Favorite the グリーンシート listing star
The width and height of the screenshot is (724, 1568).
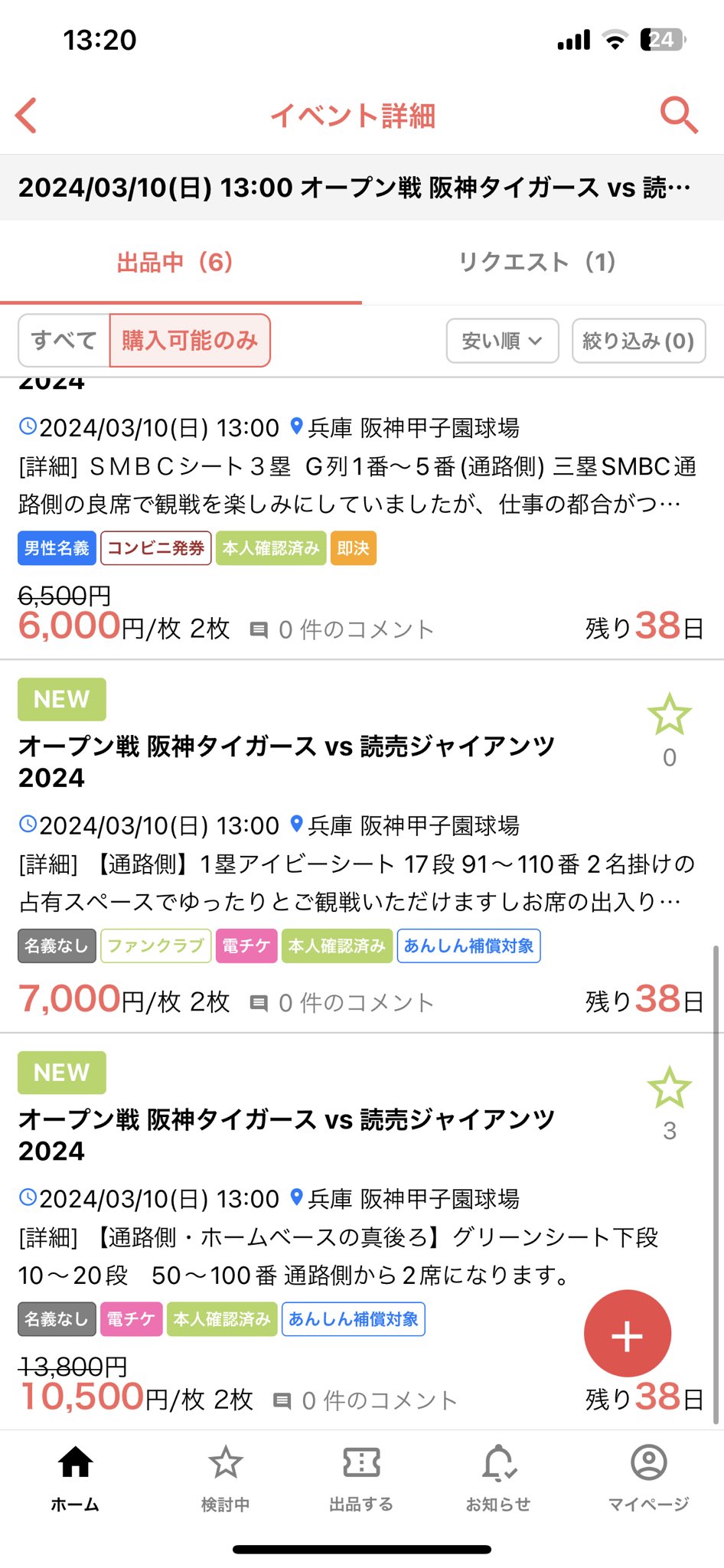(669, 1087)
